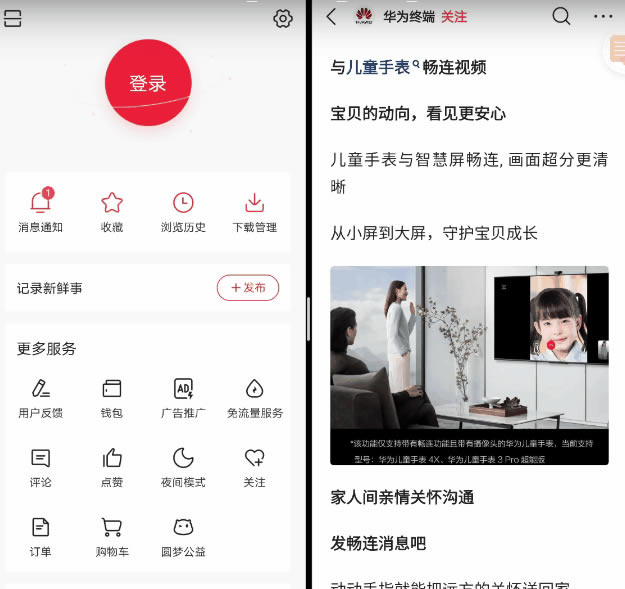Open 下载管理 download manager

[254, 211]
